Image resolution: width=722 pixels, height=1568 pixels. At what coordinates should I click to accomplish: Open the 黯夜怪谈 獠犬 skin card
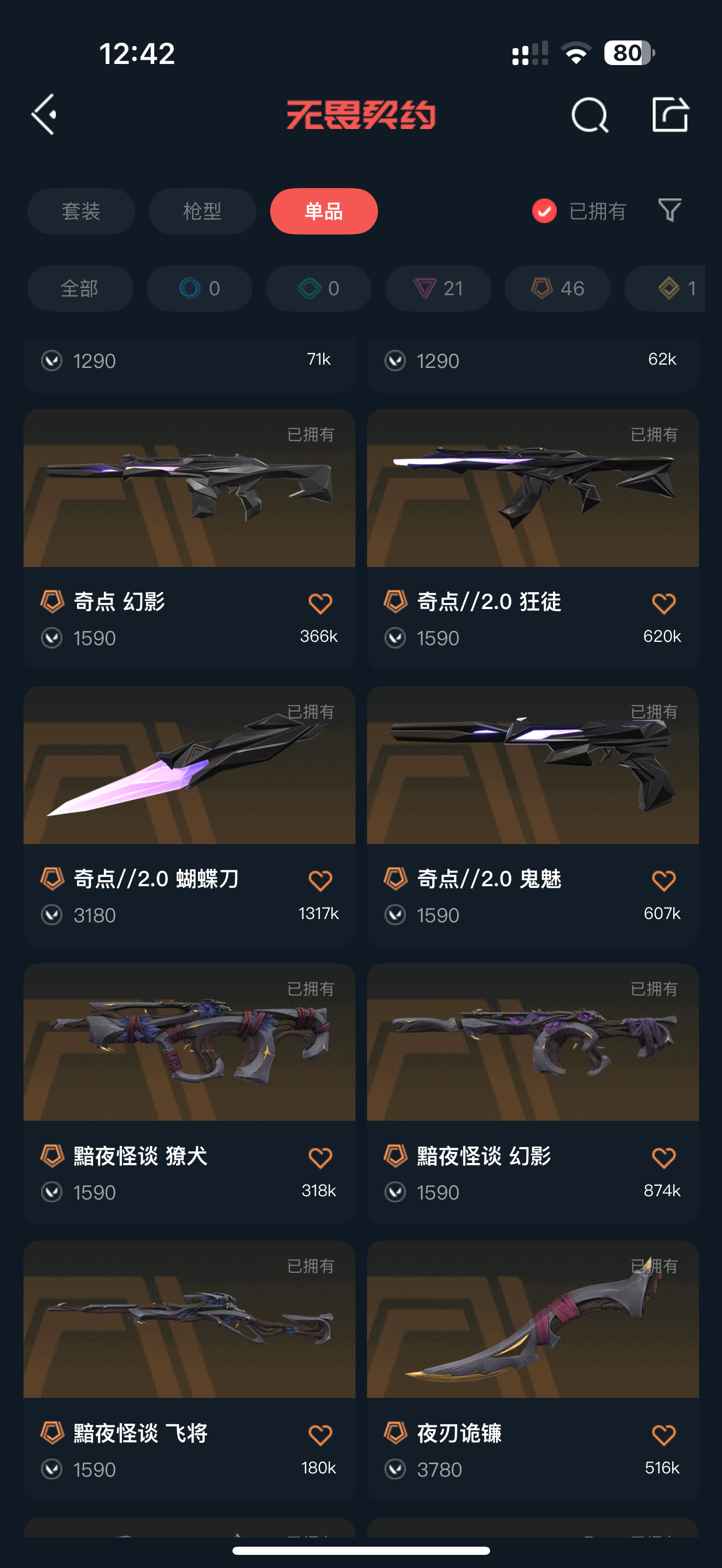point(189,1094)
